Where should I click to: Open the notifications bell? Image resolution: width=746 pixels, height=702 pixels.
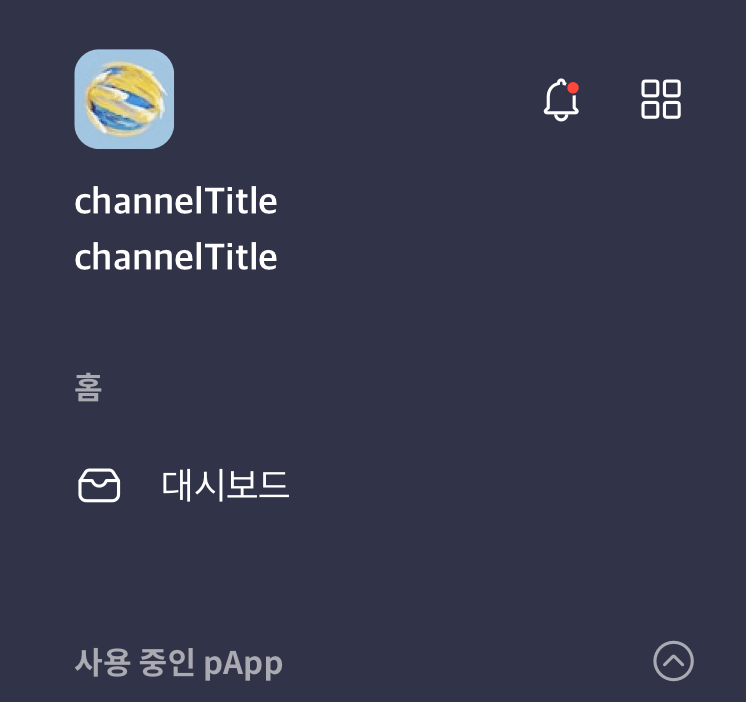(561, 100)
